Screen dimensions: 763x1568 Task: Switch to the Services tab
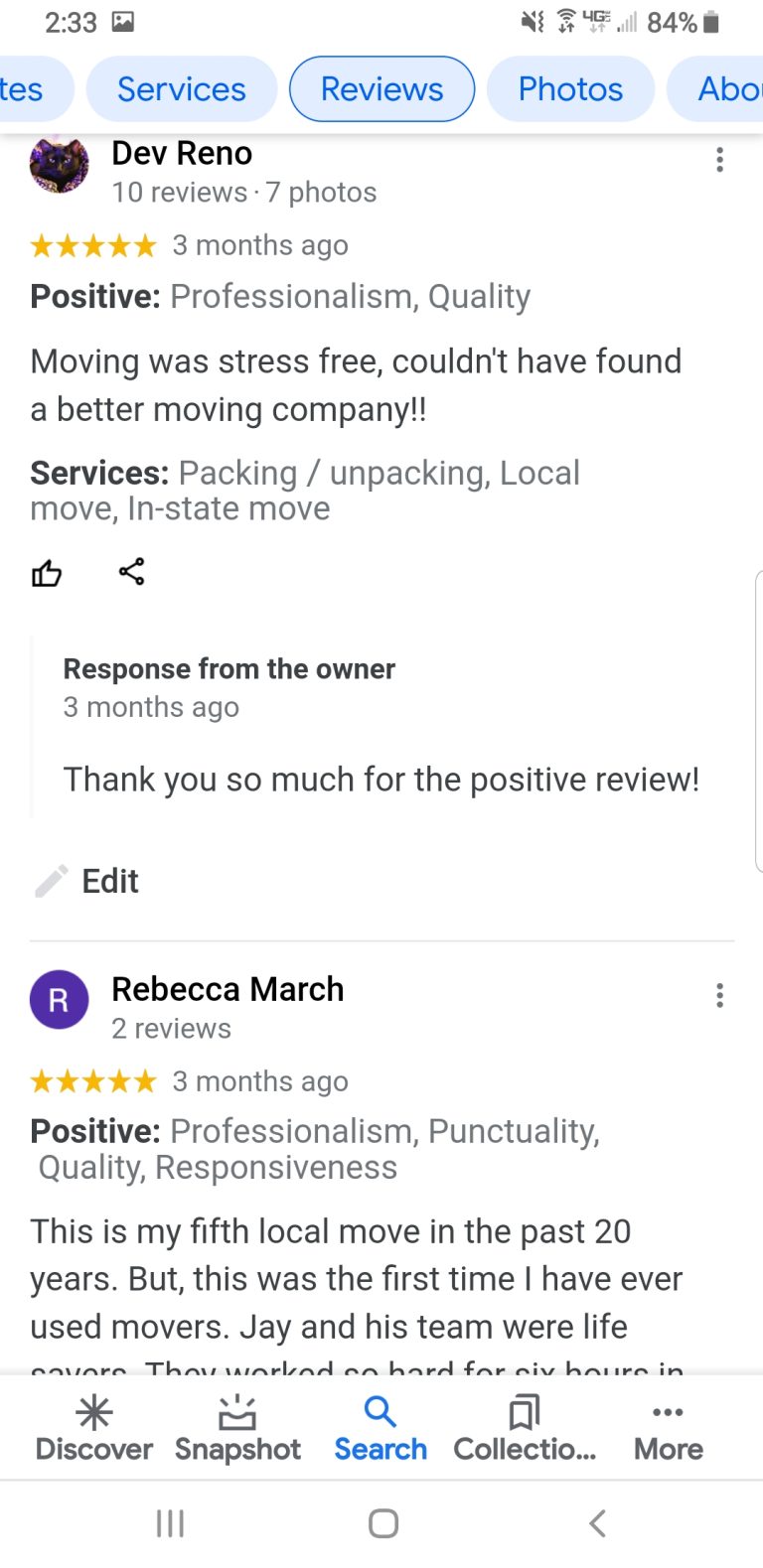click(181, 89)
